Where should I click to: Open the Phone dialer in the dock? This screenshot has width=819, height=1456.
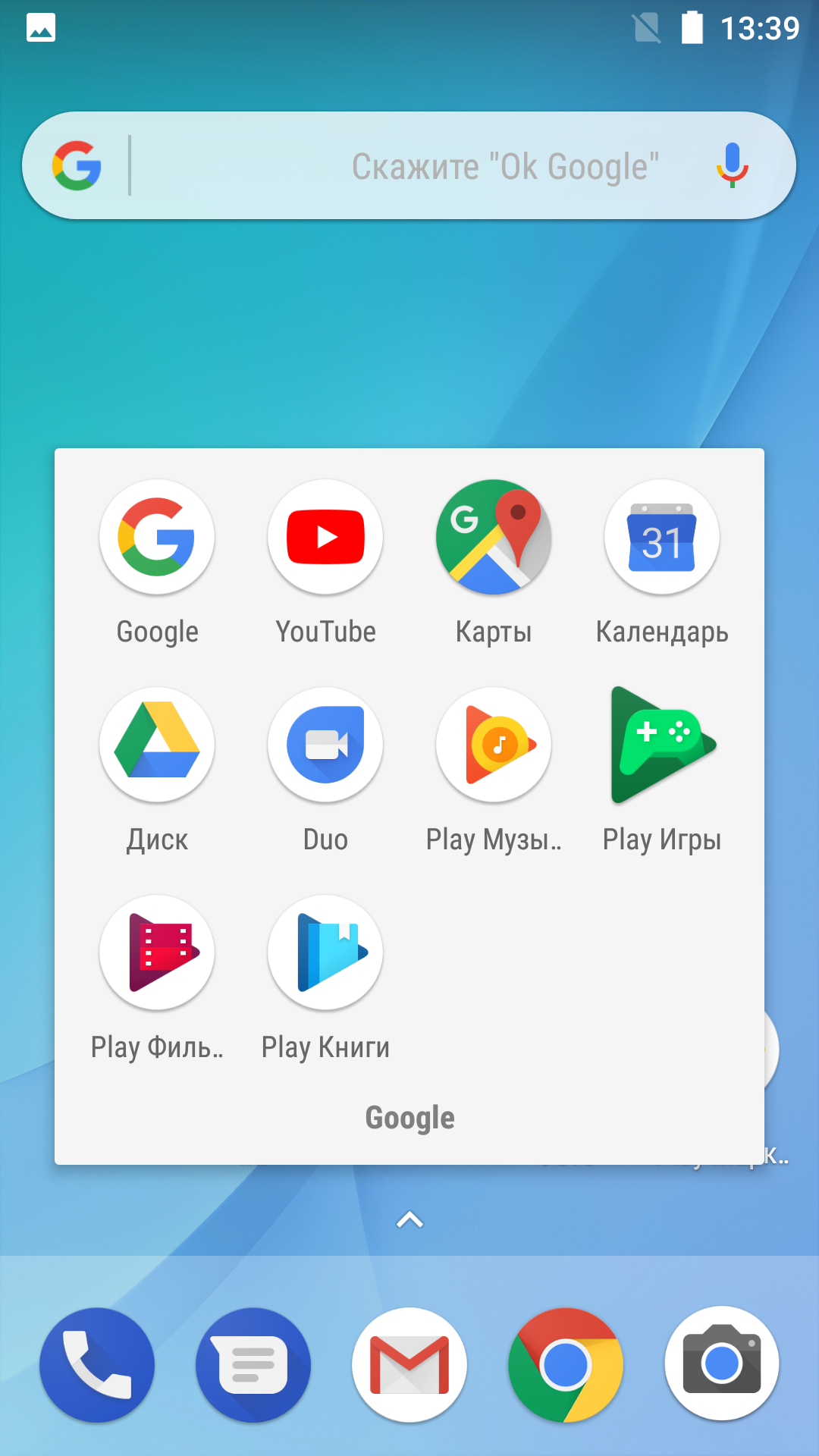click(97, 1364)
